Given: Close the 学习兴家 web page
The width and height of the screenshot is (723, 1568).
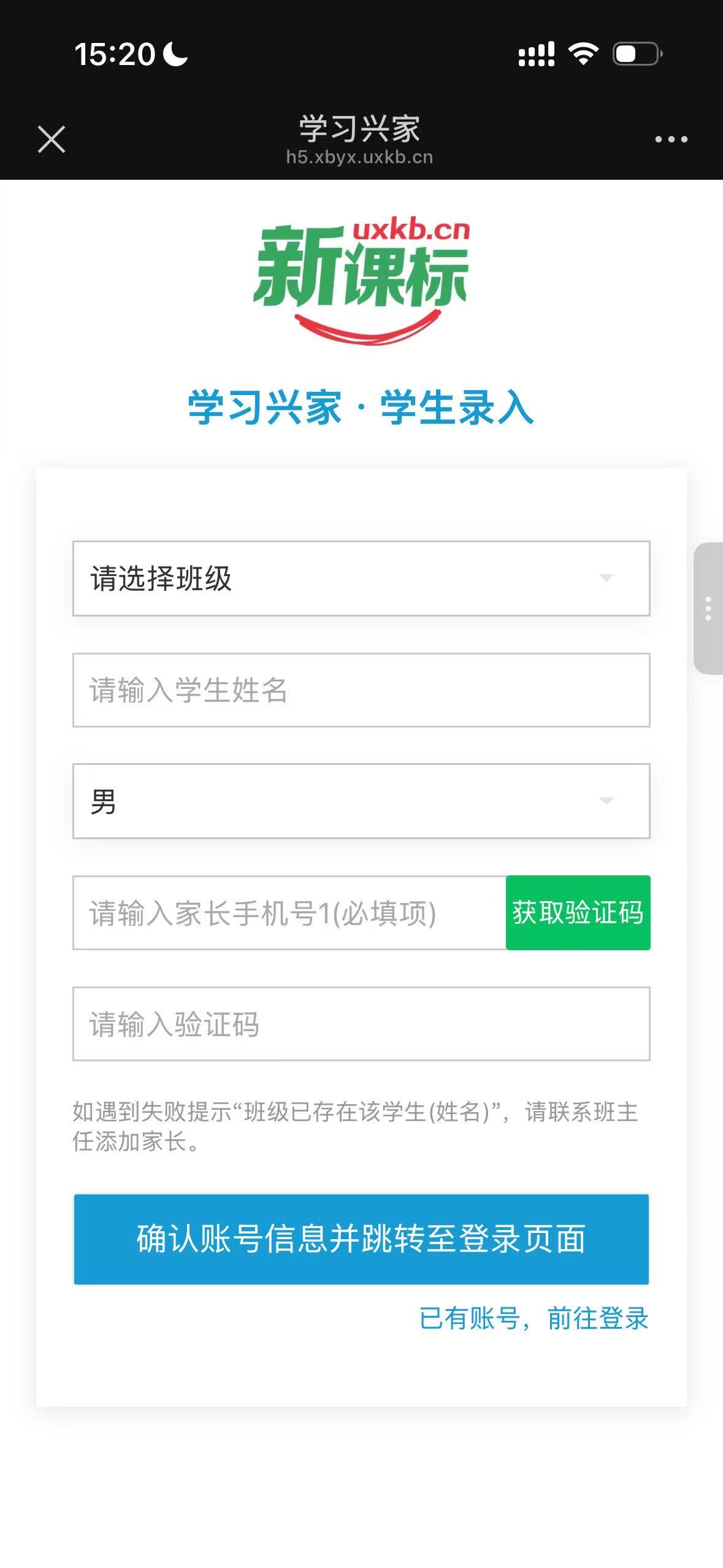Looking at the screenshot, I should [52, 139].
